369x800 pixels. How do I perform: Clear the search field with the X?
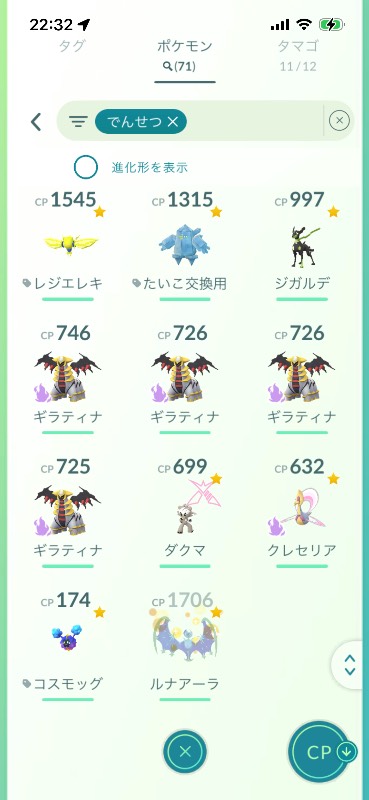339,121
